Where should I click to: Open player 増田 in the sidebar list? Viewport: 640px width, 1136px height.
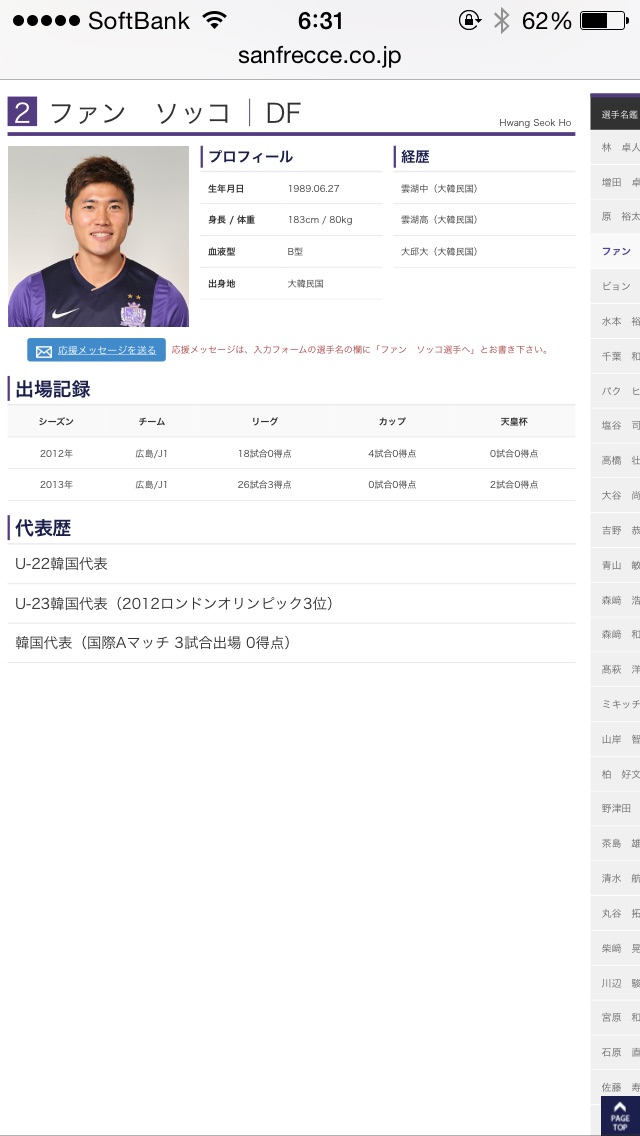pos(619,182)
